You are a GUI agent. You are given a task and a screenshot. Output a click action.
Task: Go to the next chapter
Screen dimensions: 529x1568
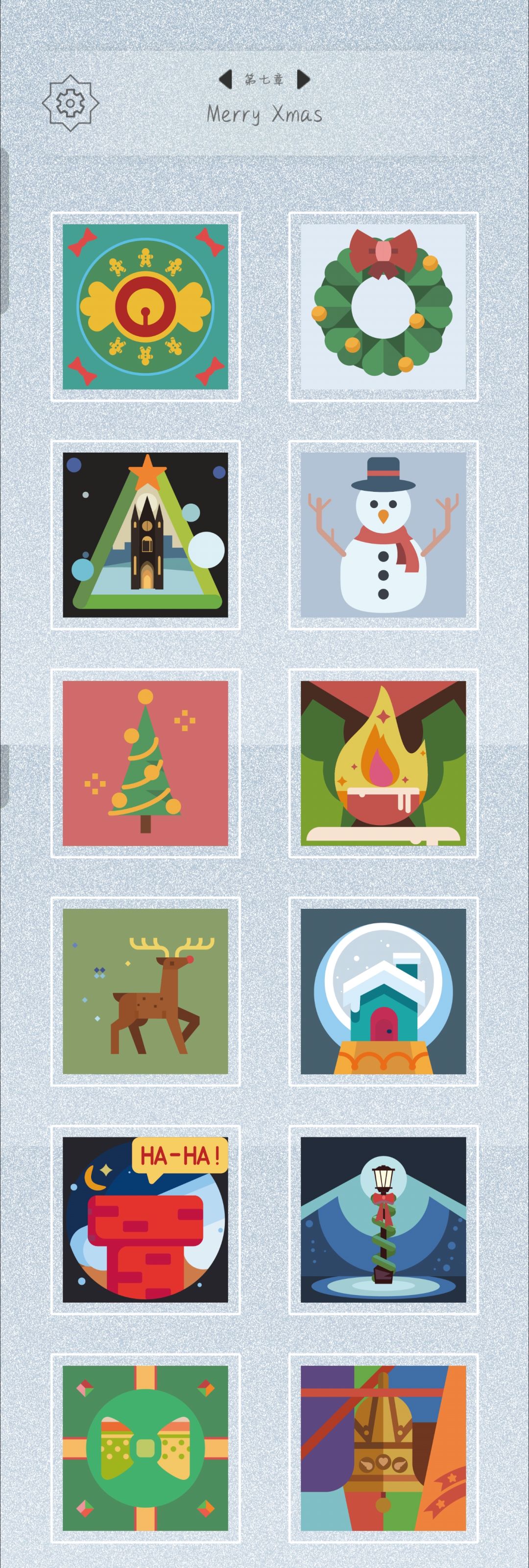pos(303,79)
